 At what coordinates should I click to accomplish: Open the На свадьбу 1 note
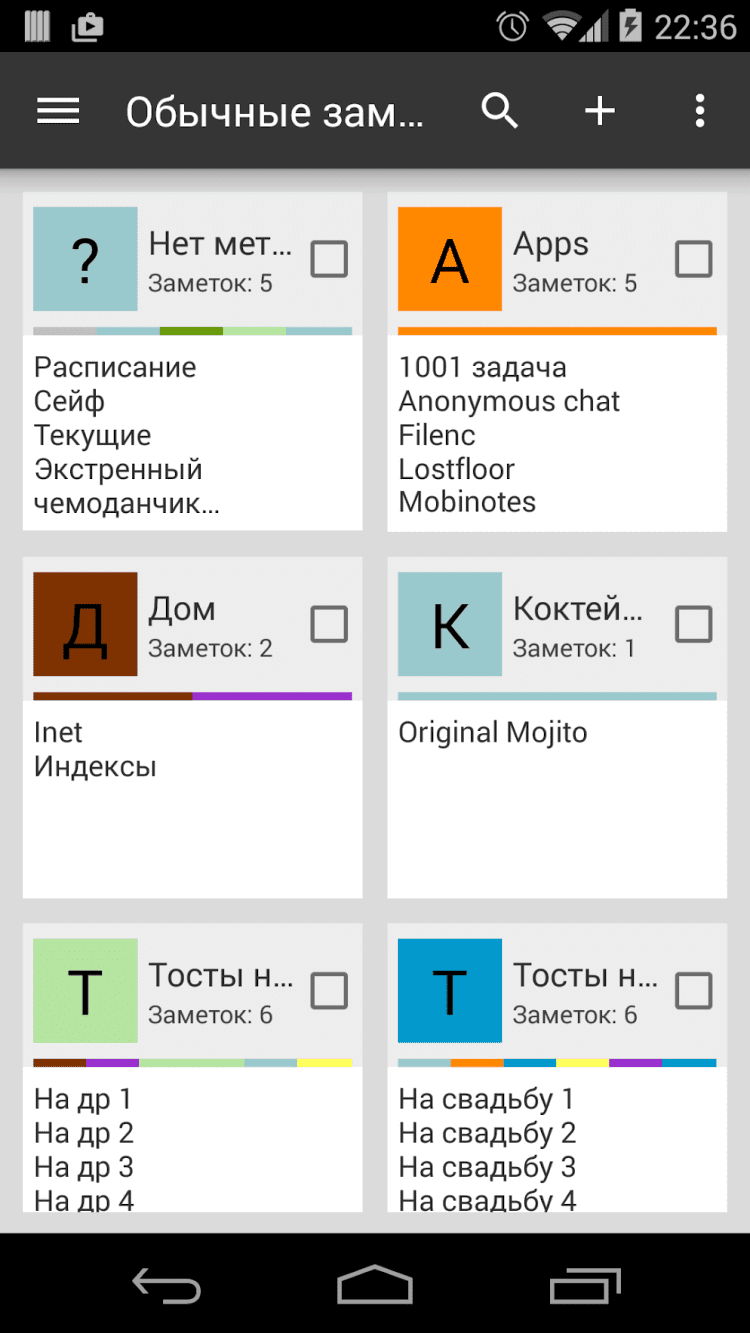(x=486, y=1099)
